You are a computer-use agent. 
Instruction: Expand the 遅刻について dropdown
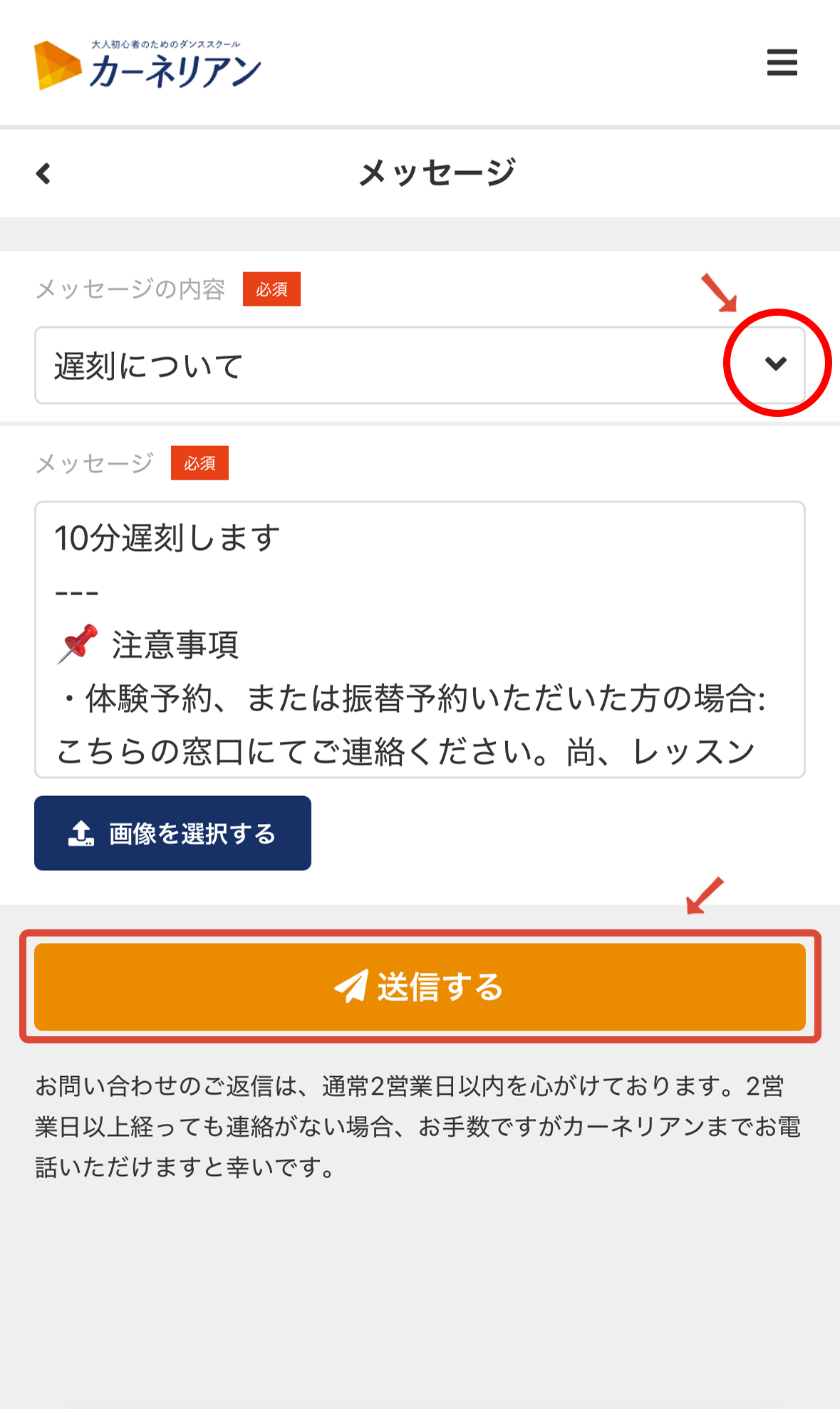[775, 364]
